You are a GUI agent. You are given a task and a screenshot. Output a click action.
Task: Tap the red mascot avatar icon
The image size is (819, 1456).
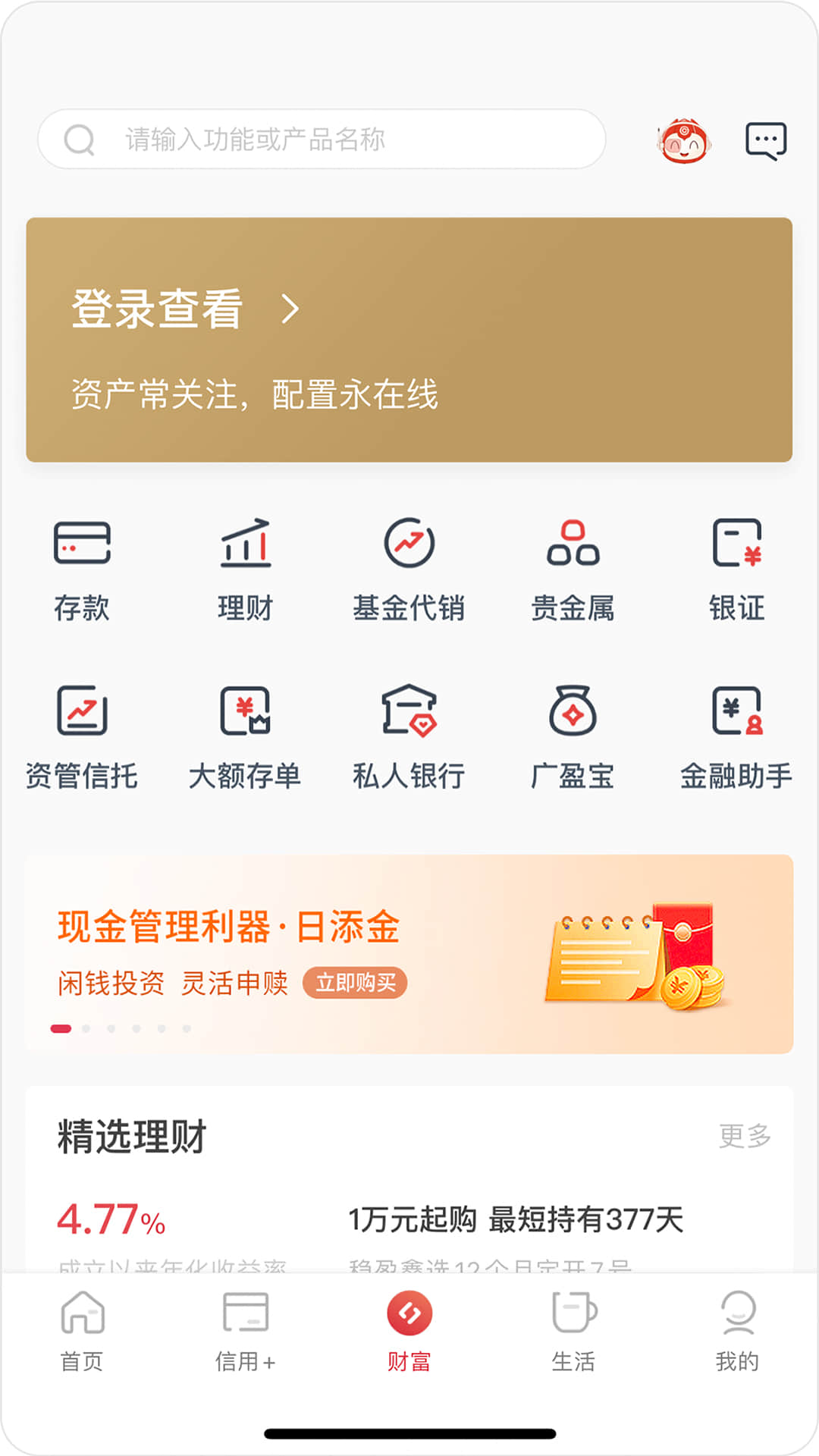coord(683,139)
